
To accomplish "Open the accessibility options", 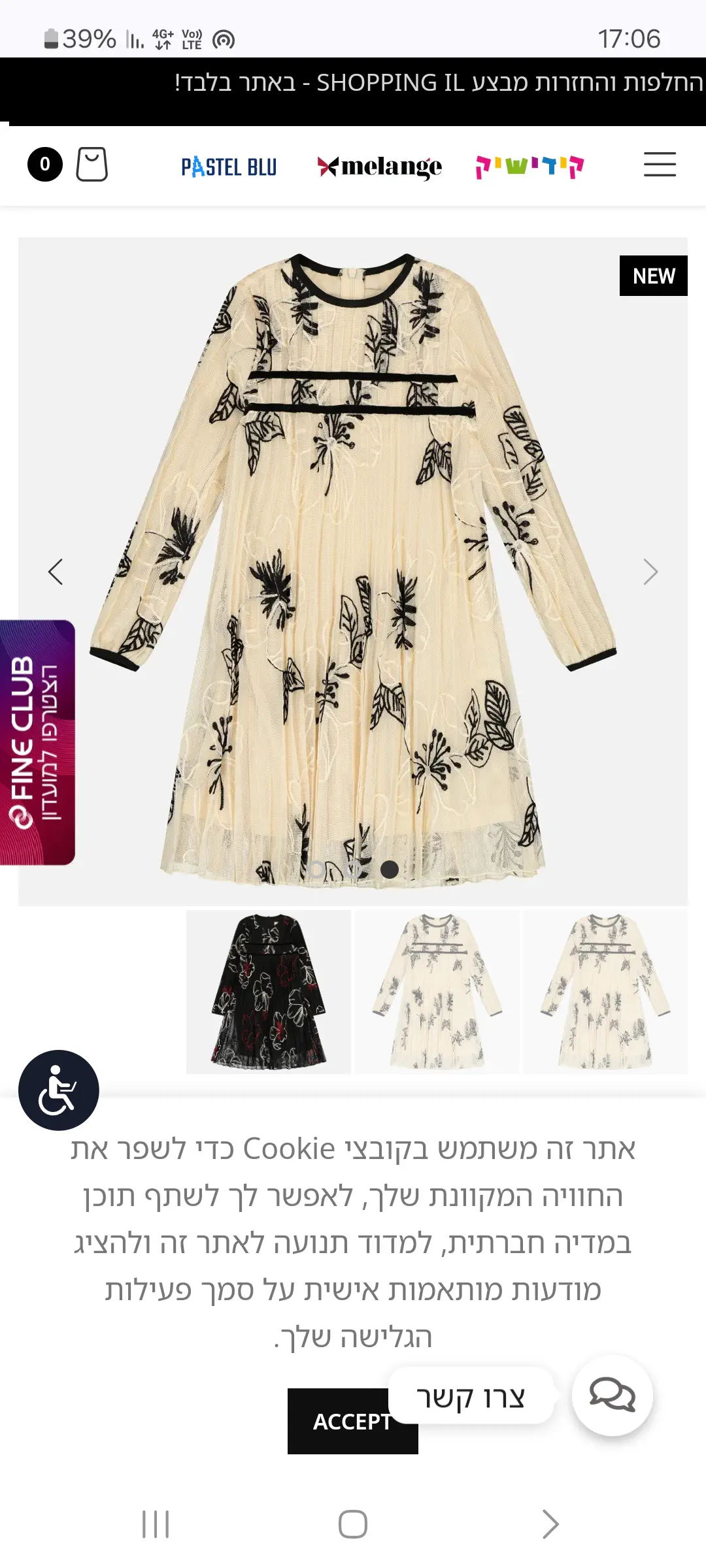I will coord(59,1090).
